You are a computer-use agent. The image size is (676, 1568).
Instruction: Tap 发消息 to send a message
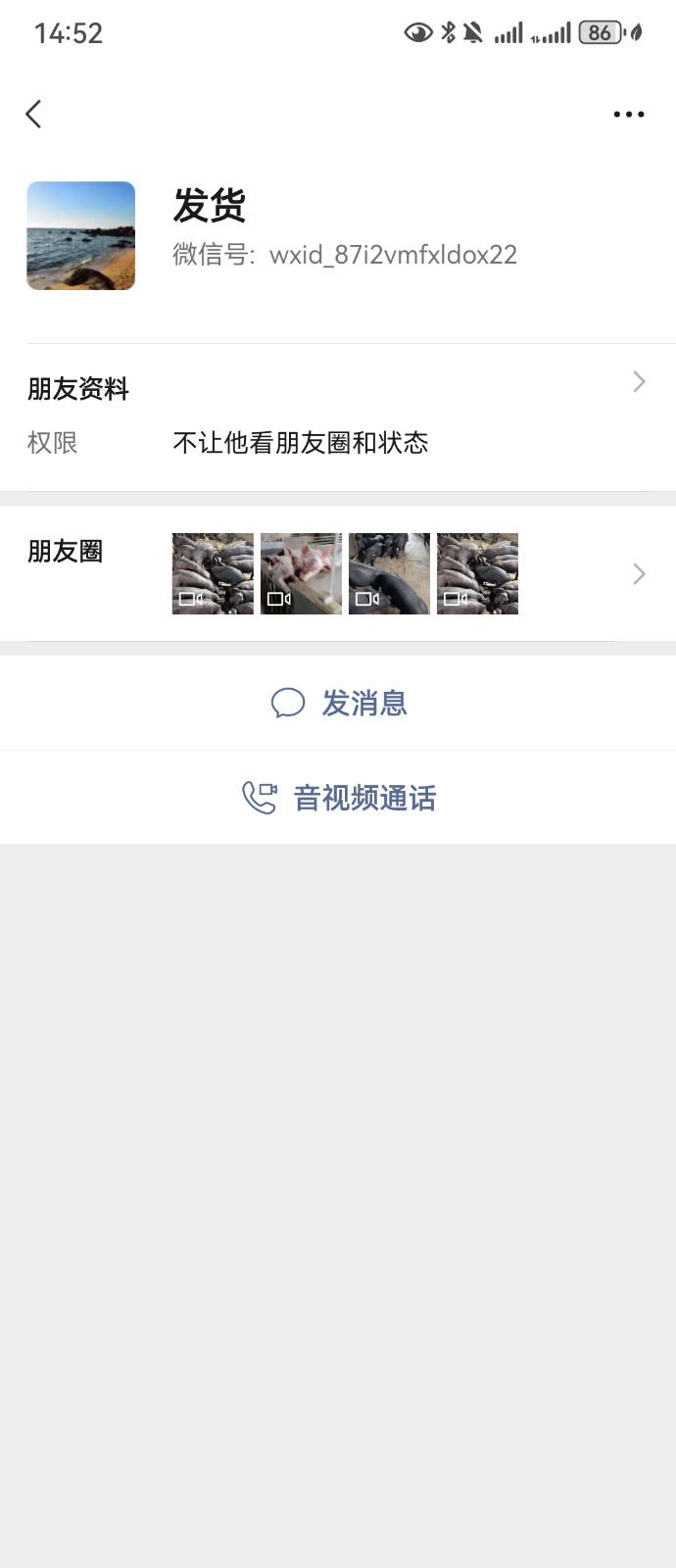338,703
